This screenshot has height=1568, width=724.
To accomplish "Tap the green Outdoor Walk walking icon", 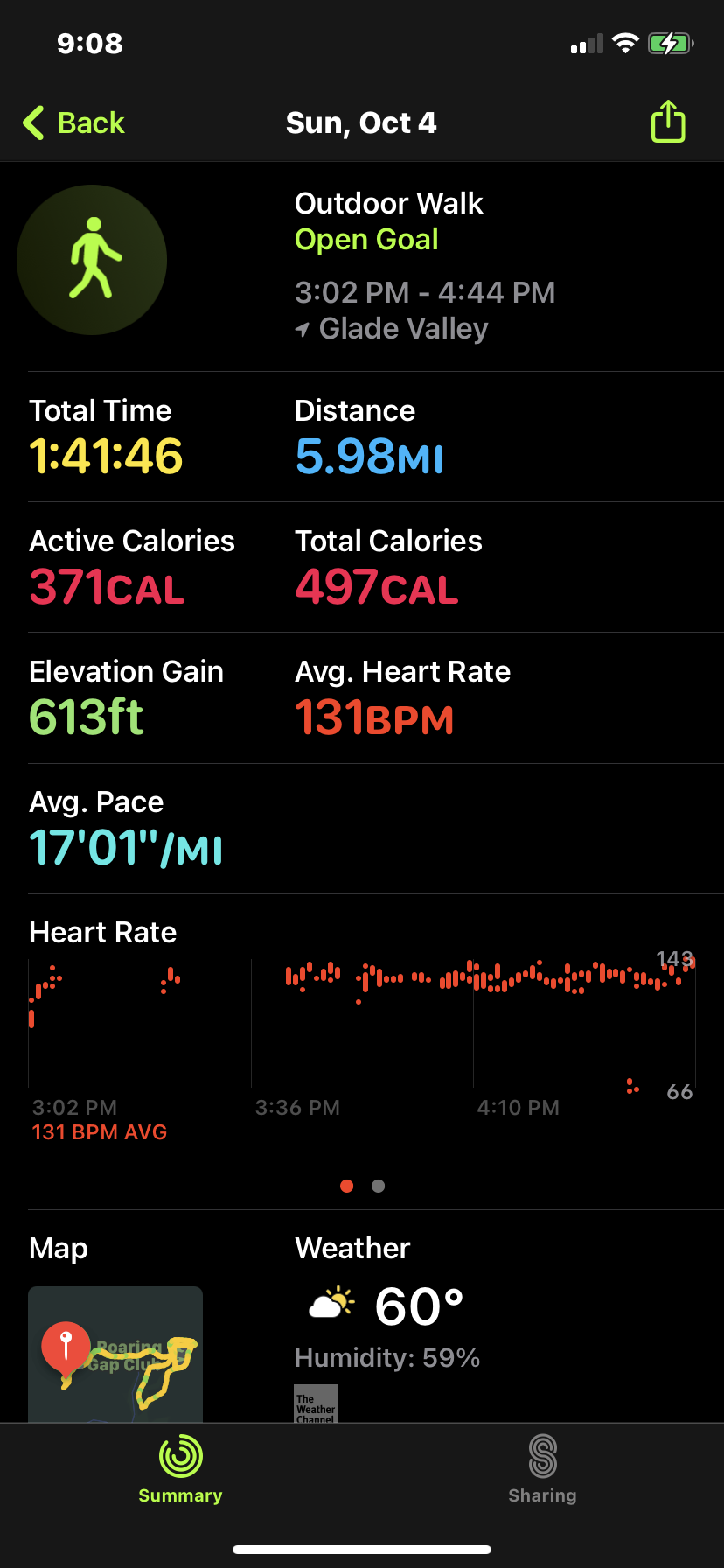I will click(x=92, y=259).
